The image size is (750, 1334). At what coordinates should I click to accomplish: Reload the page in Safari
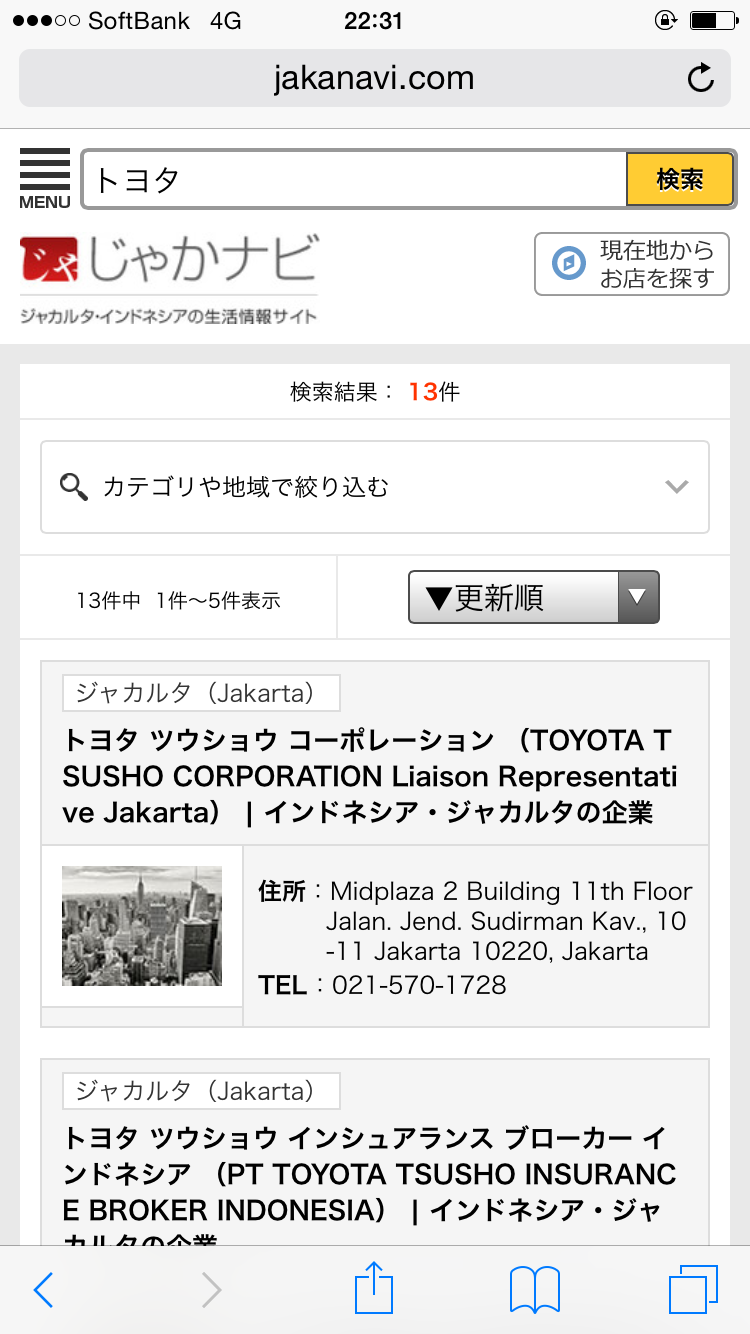(701, 78)
